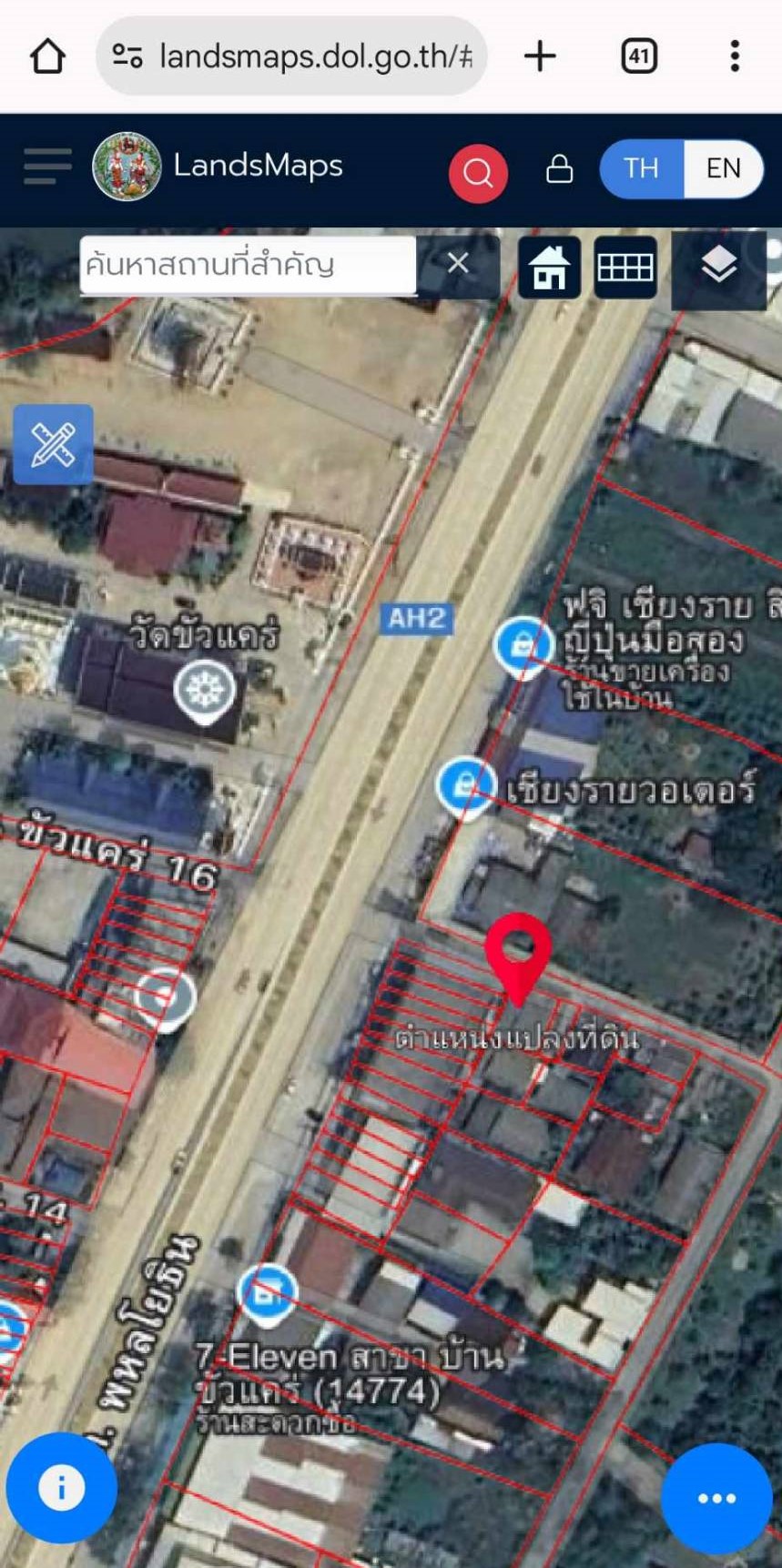Go to the browser home page
Viewport: 782px width, 1568px height.
point(47,56)
